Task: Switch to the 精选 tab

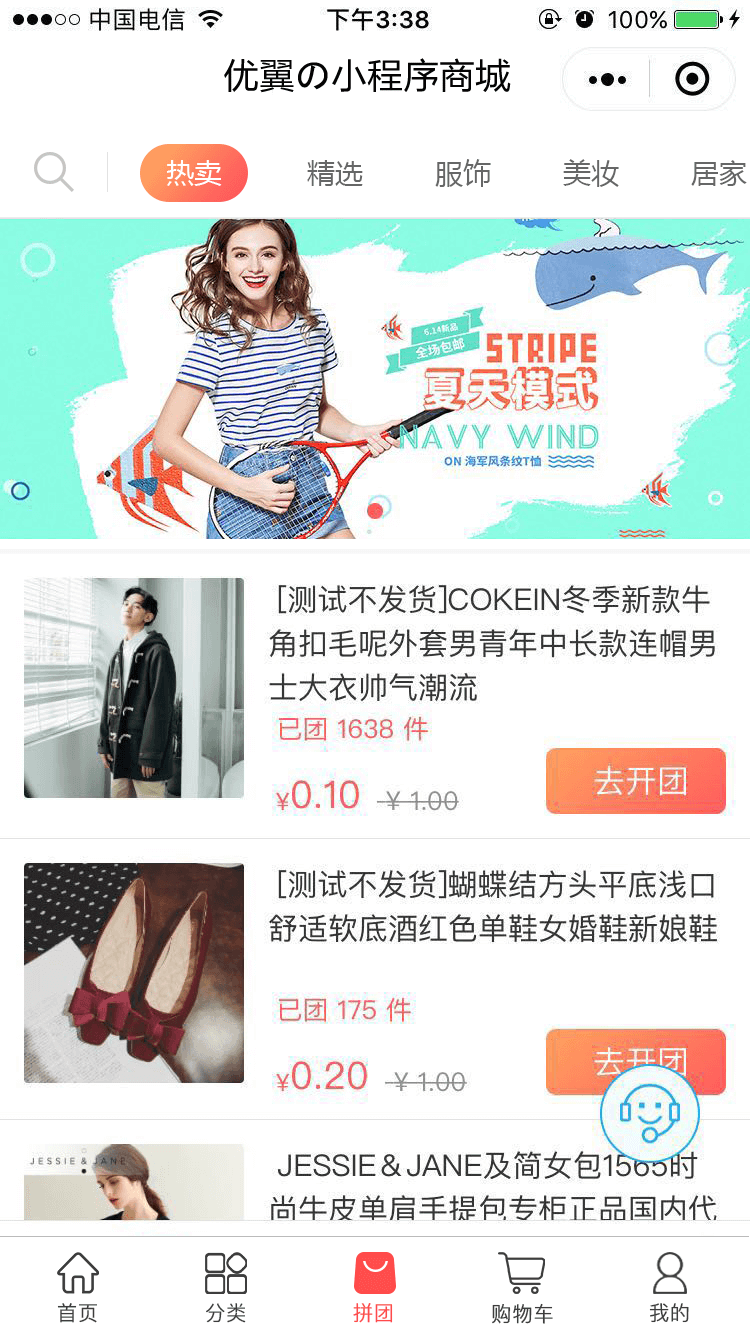Action: (334, 174)
